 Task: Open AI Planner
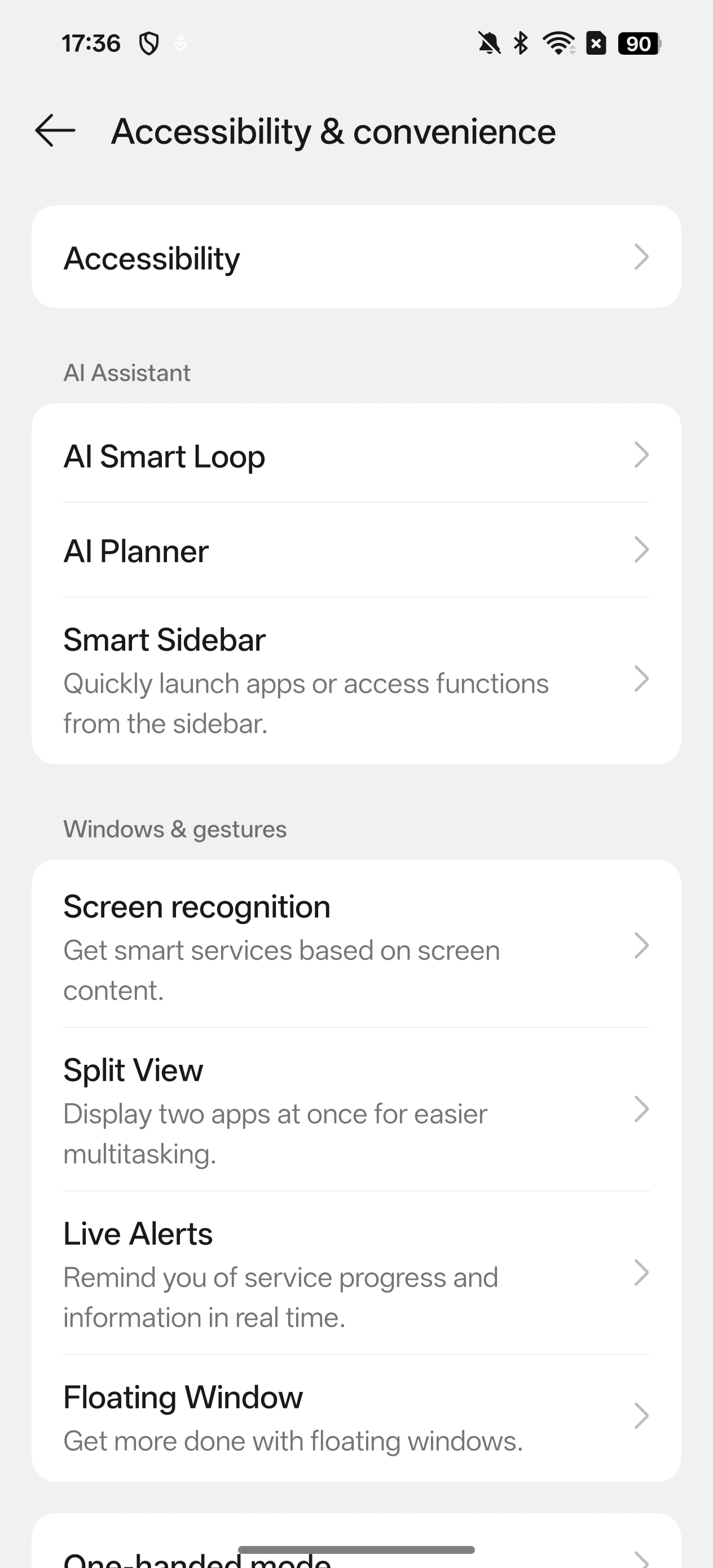tap(356, 550)
